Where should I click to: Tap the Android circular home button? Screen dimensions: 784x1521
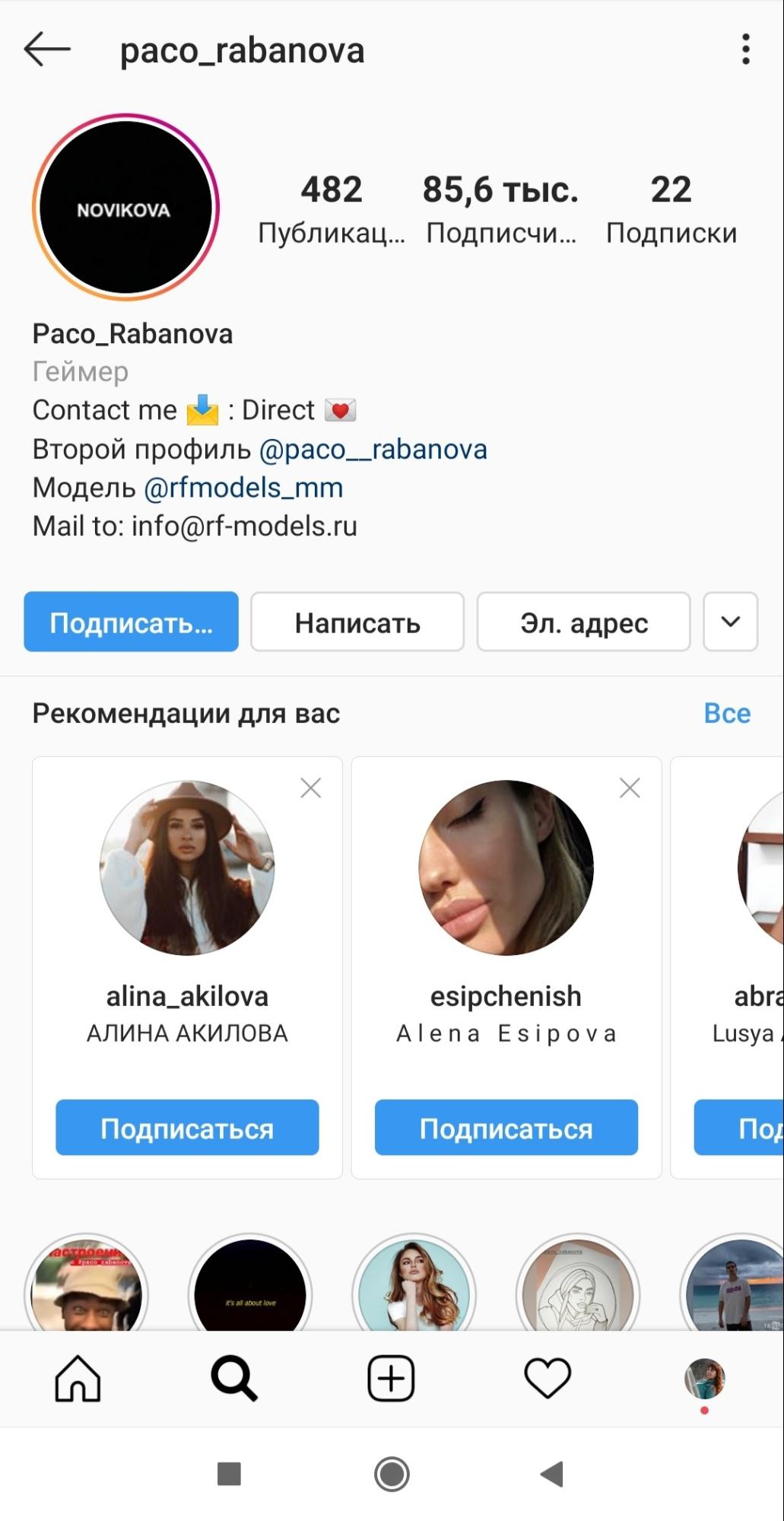click(x=391, y=1474)
